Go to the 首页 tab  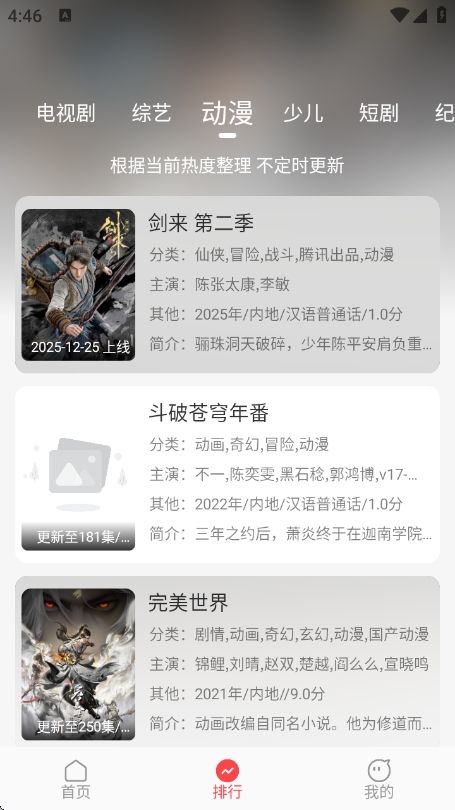tap(76, 779)
